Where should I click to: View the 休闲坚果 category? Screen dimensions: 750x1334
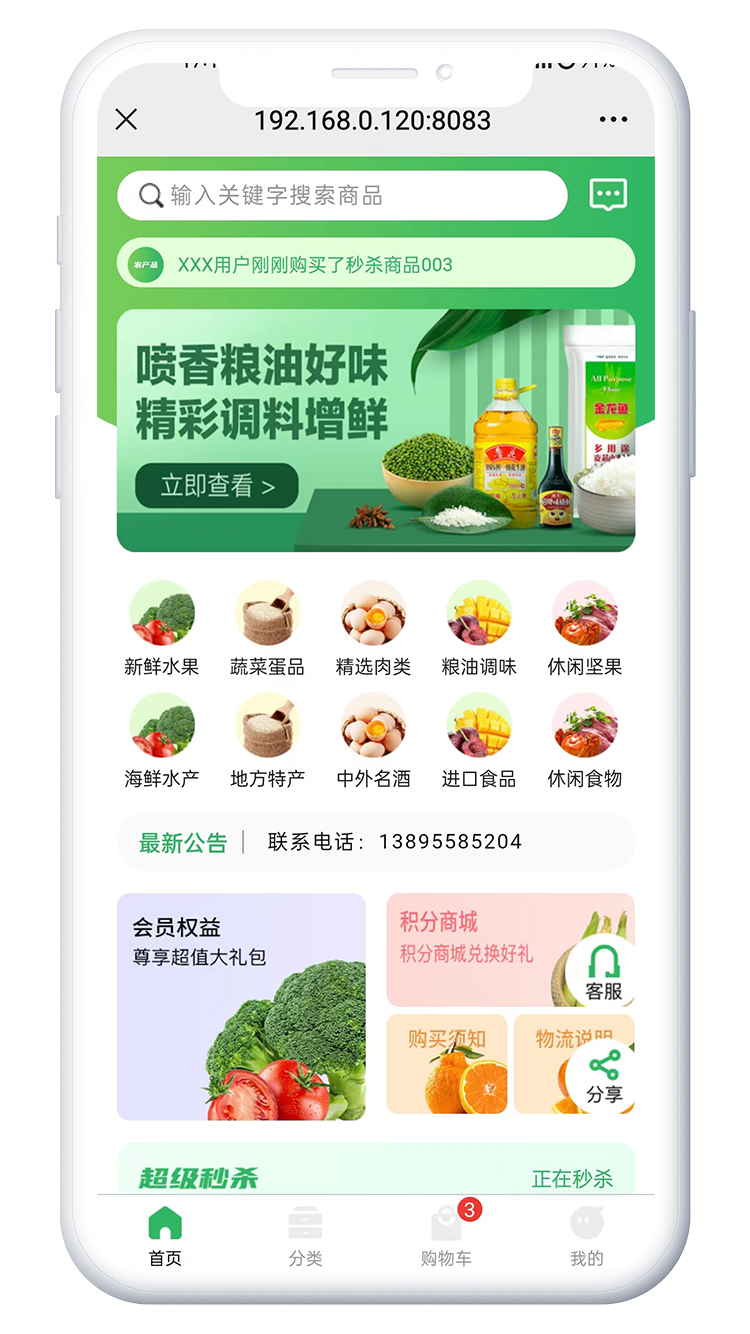point(585,627)
